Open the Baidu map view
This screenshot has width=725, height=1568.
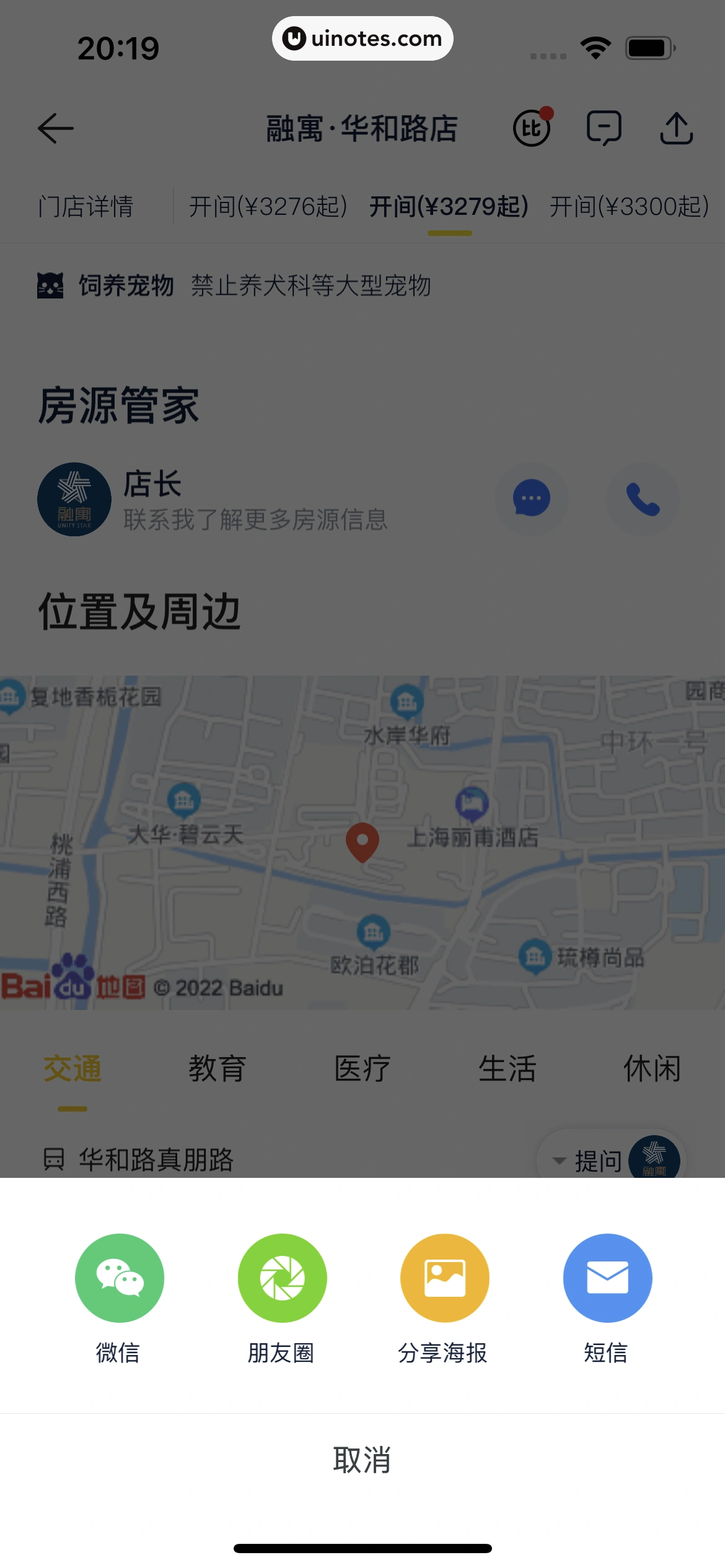362,842
